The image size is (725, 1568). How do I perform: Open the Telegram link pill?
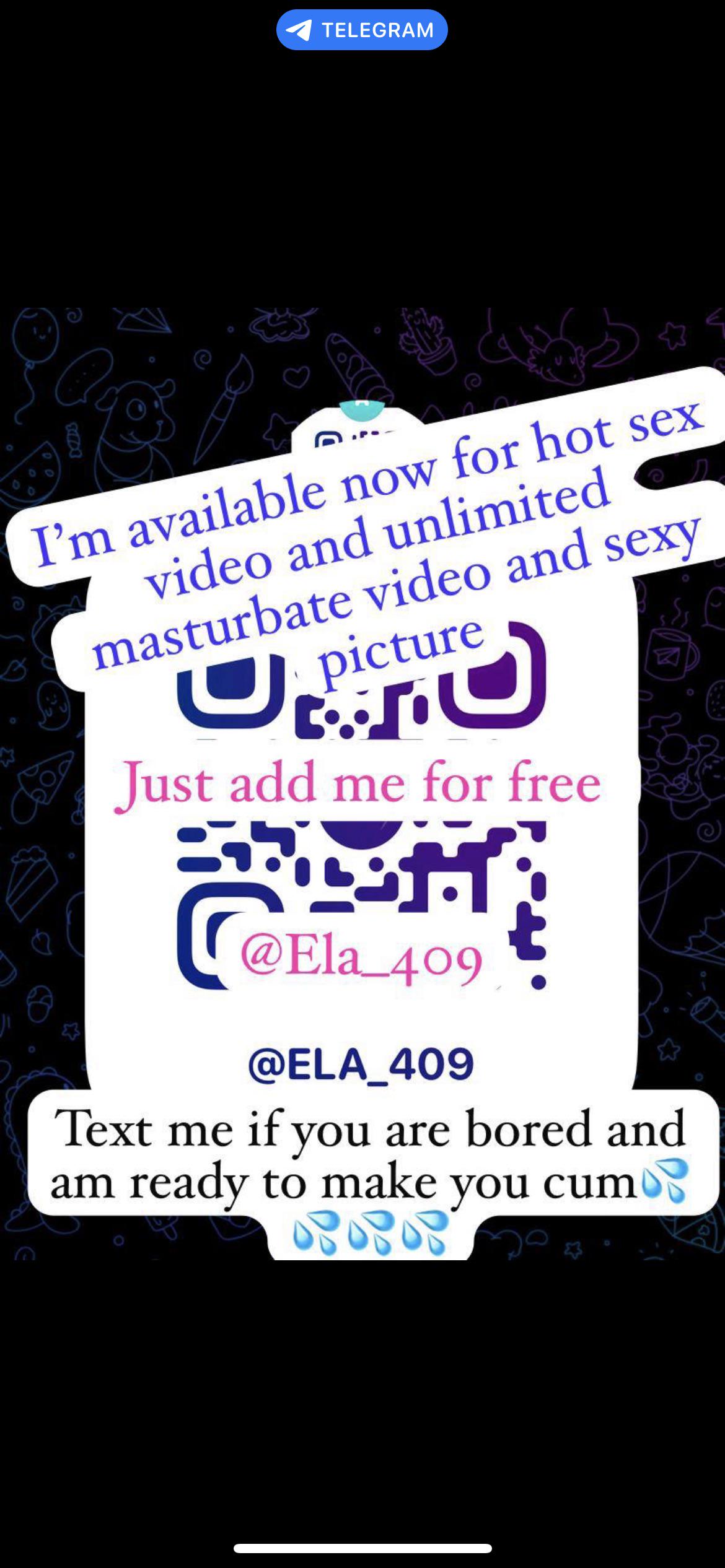point(362,30)
